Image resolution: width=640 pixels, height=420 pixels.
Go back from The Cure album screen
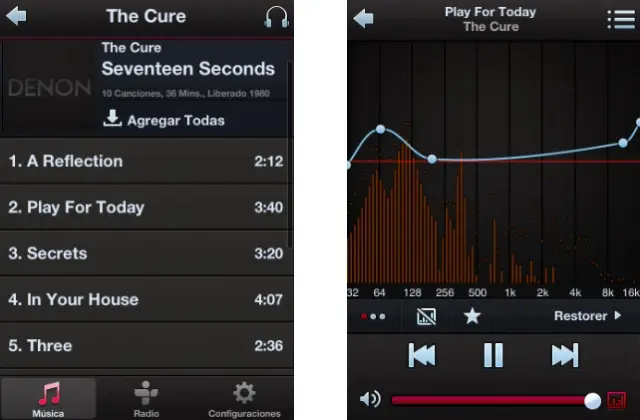(x=17, y=17)
